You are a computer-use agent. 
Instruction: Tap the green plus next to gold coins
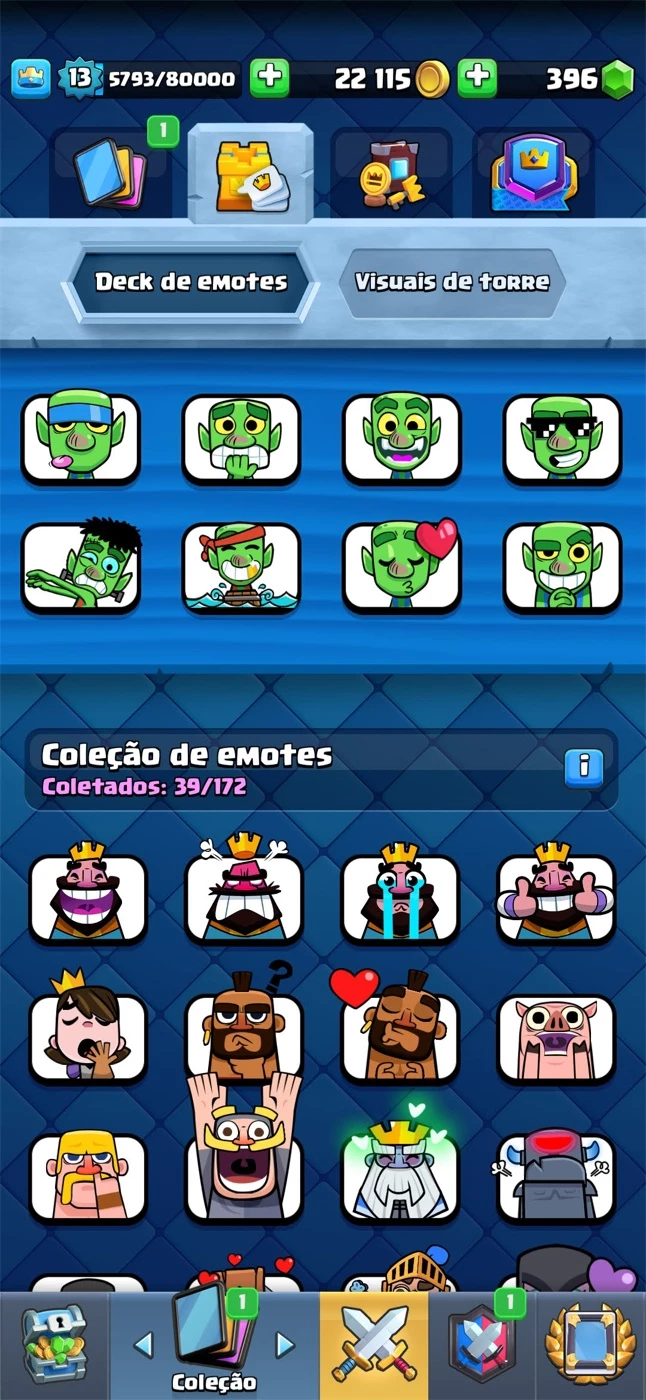tap(478, 78)
